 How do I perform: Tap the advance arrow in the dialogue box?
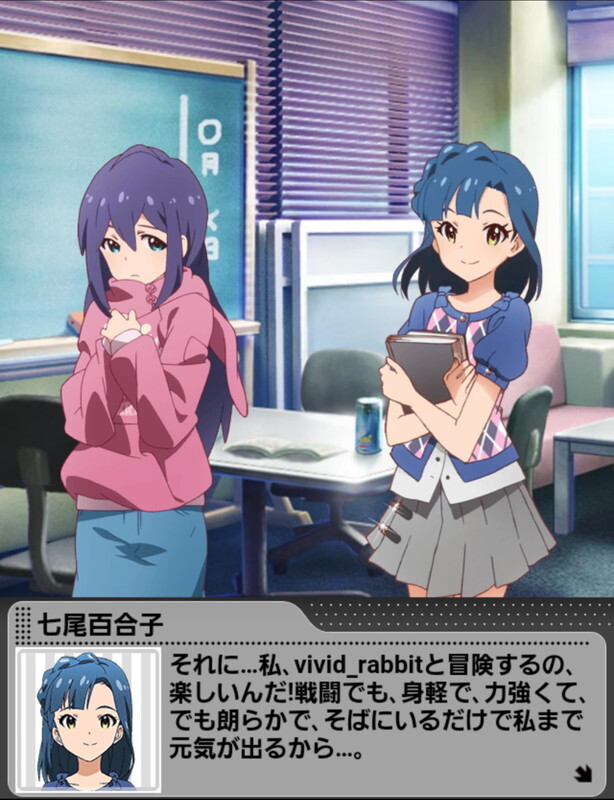583,772
